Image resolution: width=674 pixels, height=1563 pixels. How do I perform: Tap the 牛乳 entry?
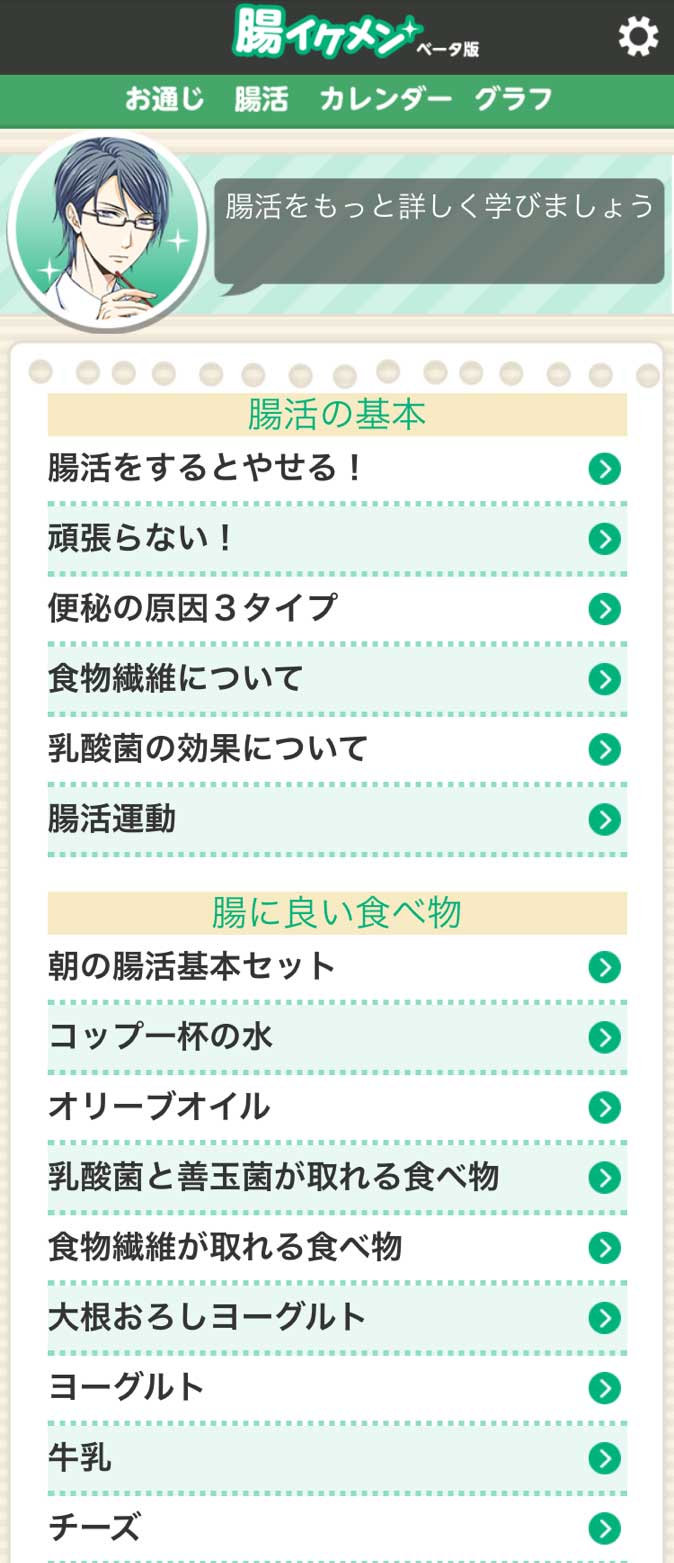coord(337,1458)
